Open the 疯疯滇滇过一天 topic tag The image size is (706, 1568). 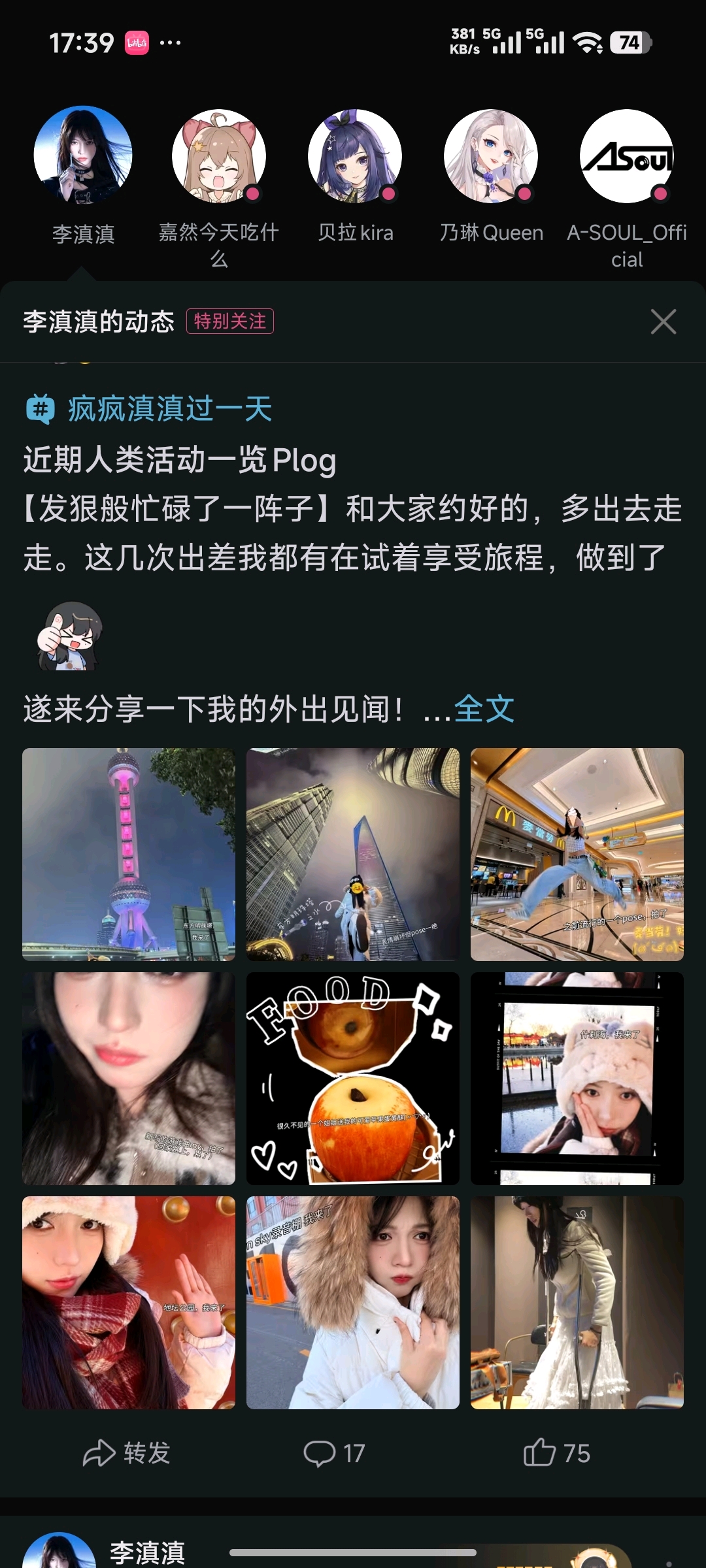click(x=170, y=410)
